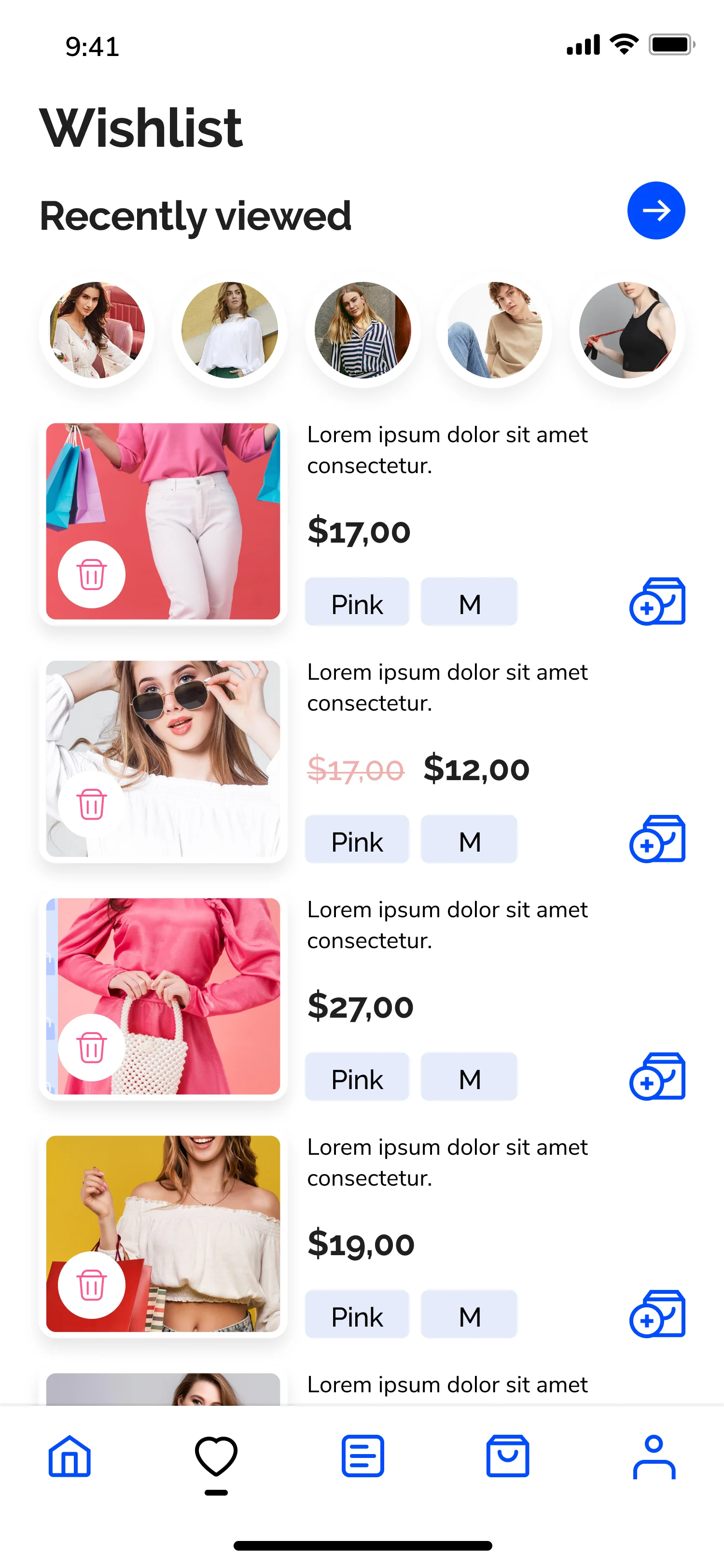
Task: Open recently viewed beige t-shirt item
Action: (x=495, y=330)
